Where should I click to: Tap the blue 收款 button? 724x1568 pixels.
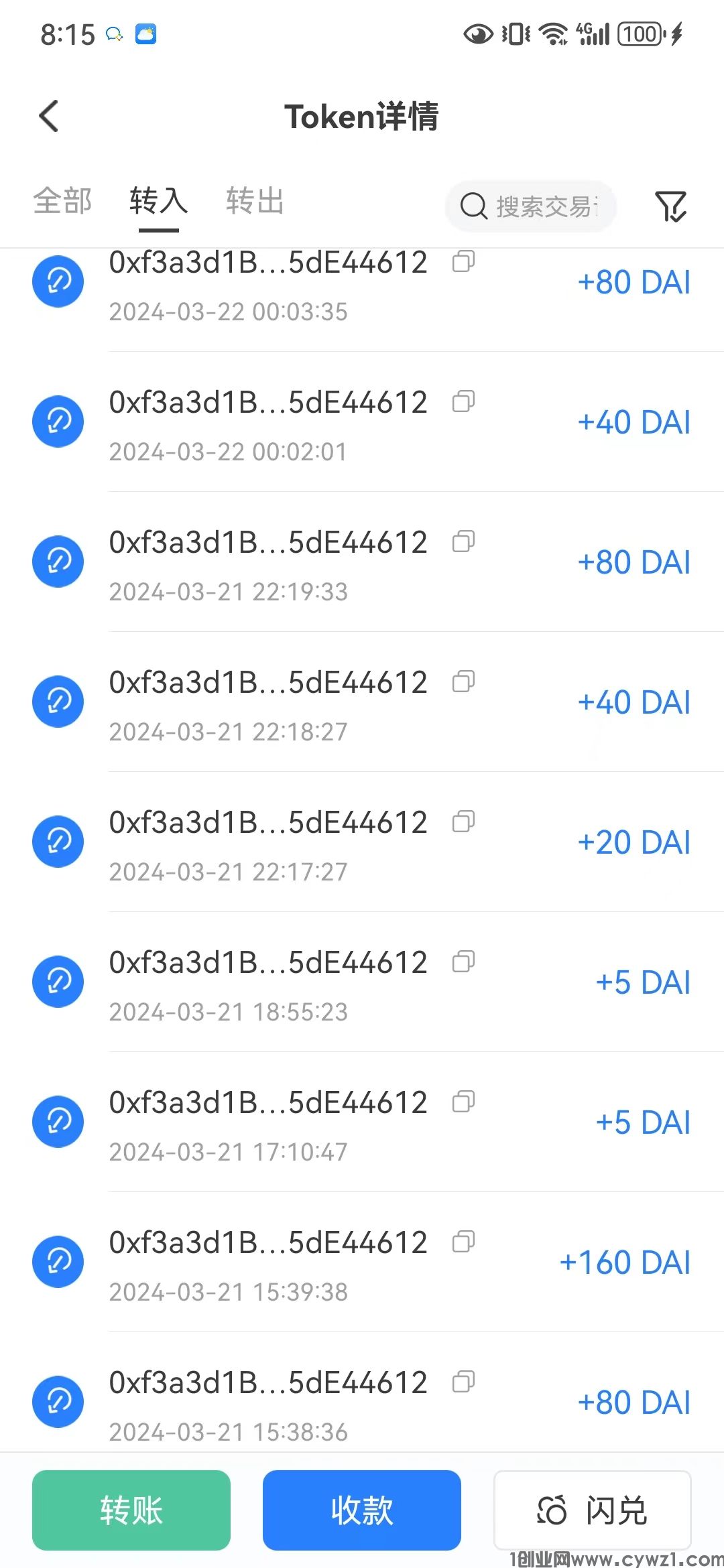point(361,1510)
